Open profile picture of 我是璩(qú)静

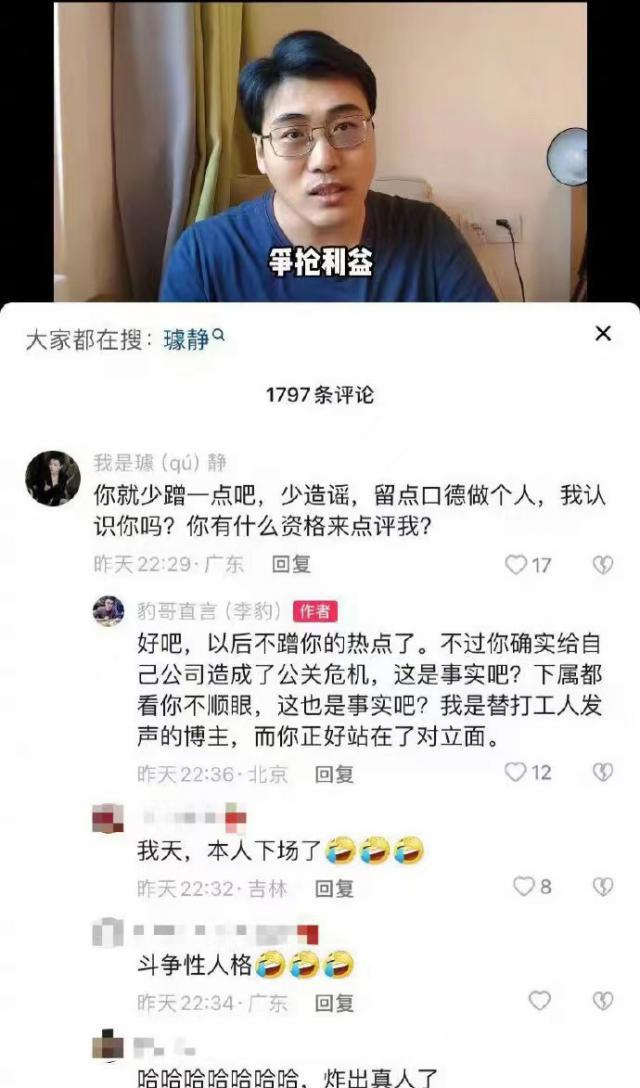point(52,478)
